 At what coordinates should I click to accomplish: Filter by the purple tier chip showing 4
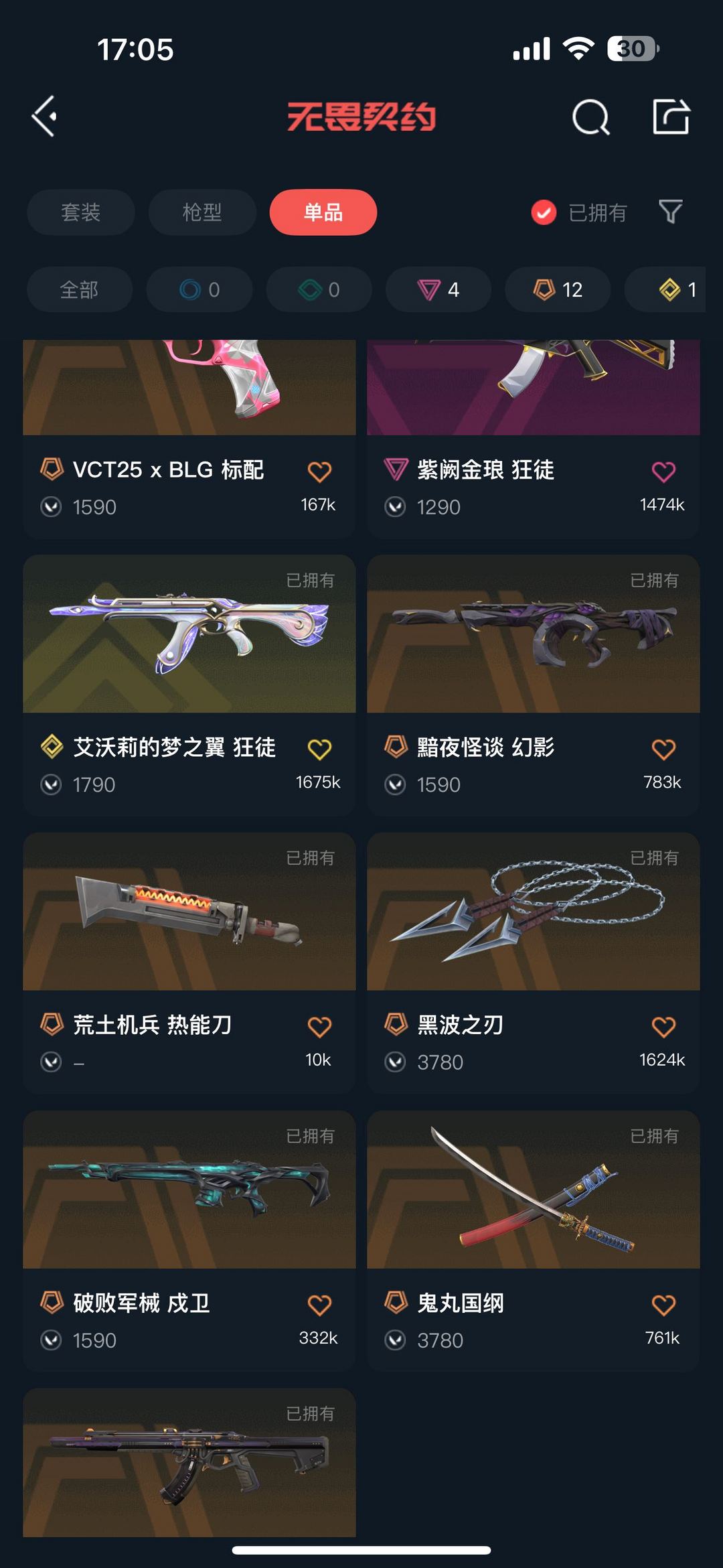click(438, 289)
